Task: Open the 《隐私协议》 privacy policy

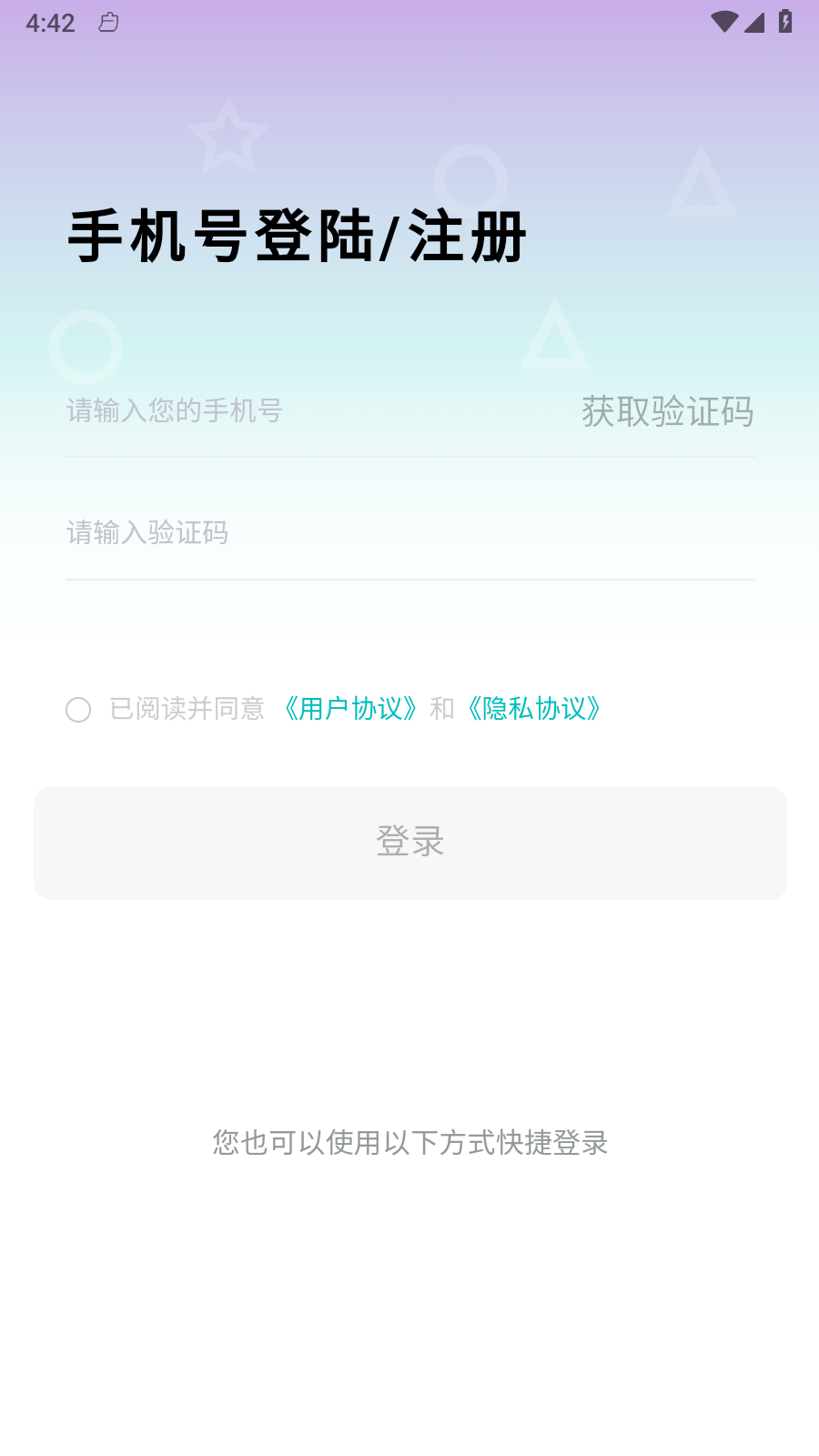Action: tap(534, 709)
